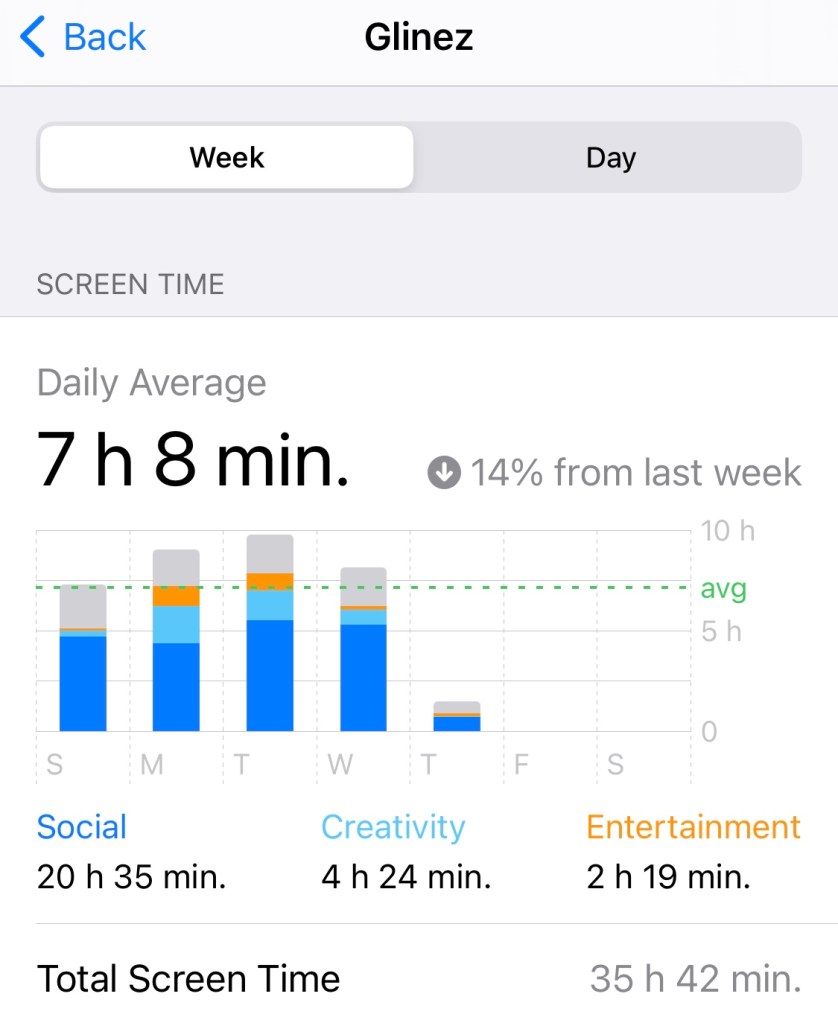Select the Week segment

(227, 158)
